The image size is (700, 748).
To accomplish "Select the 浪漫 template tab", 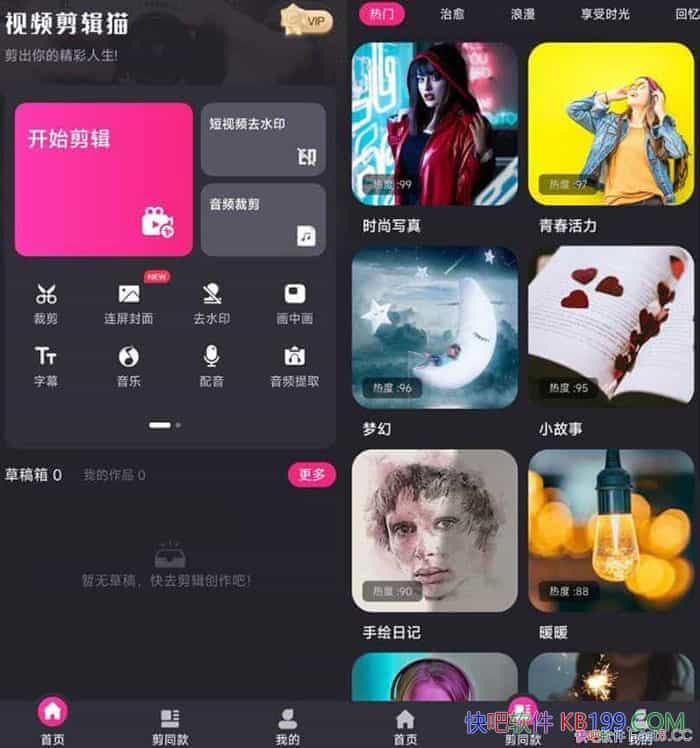I will 522,14.
